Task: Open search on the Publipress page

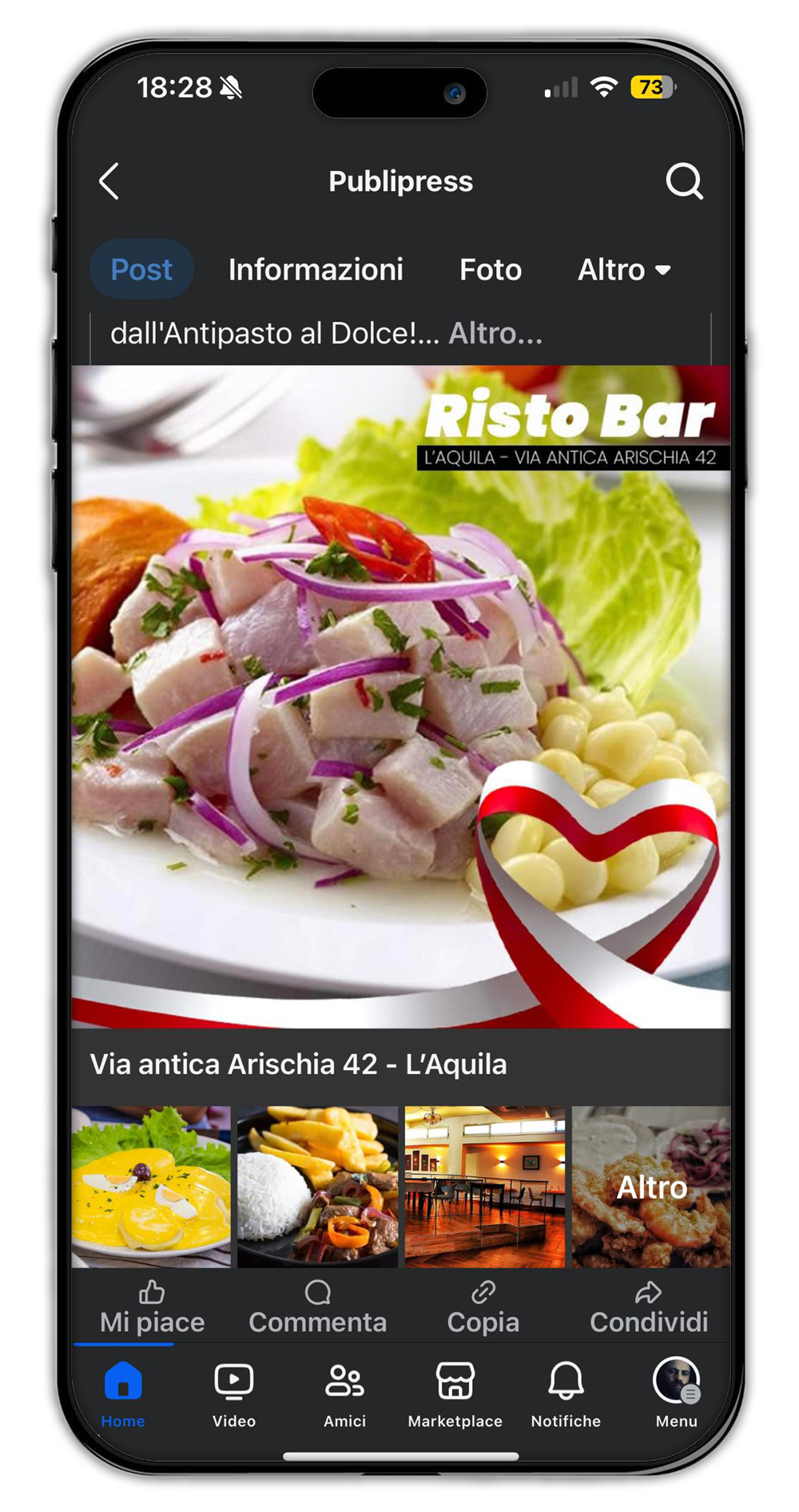Action: pos(684,181)
